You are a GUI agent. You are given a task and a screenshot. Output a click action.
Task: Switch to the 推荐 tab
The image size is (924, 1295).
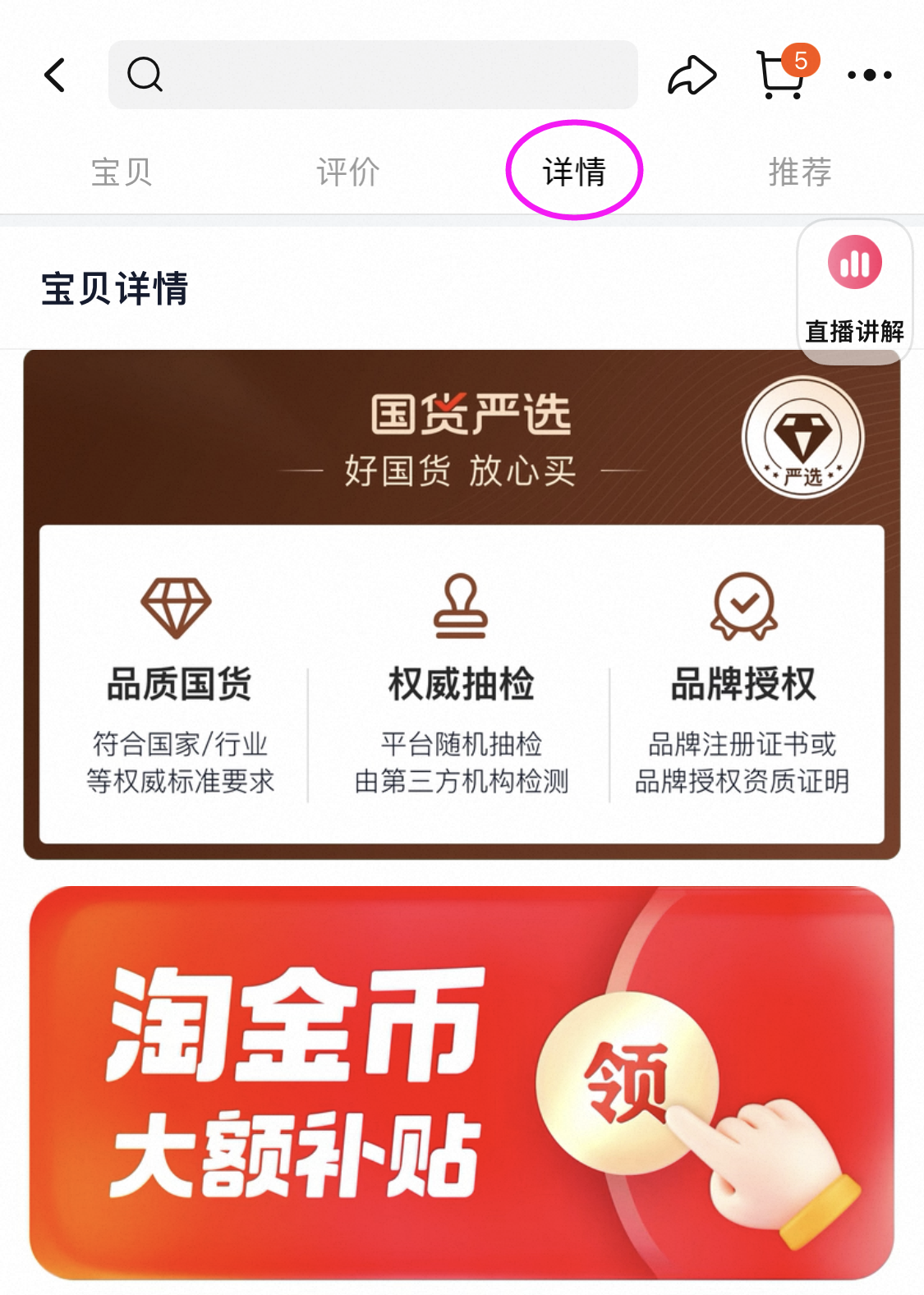800,172
